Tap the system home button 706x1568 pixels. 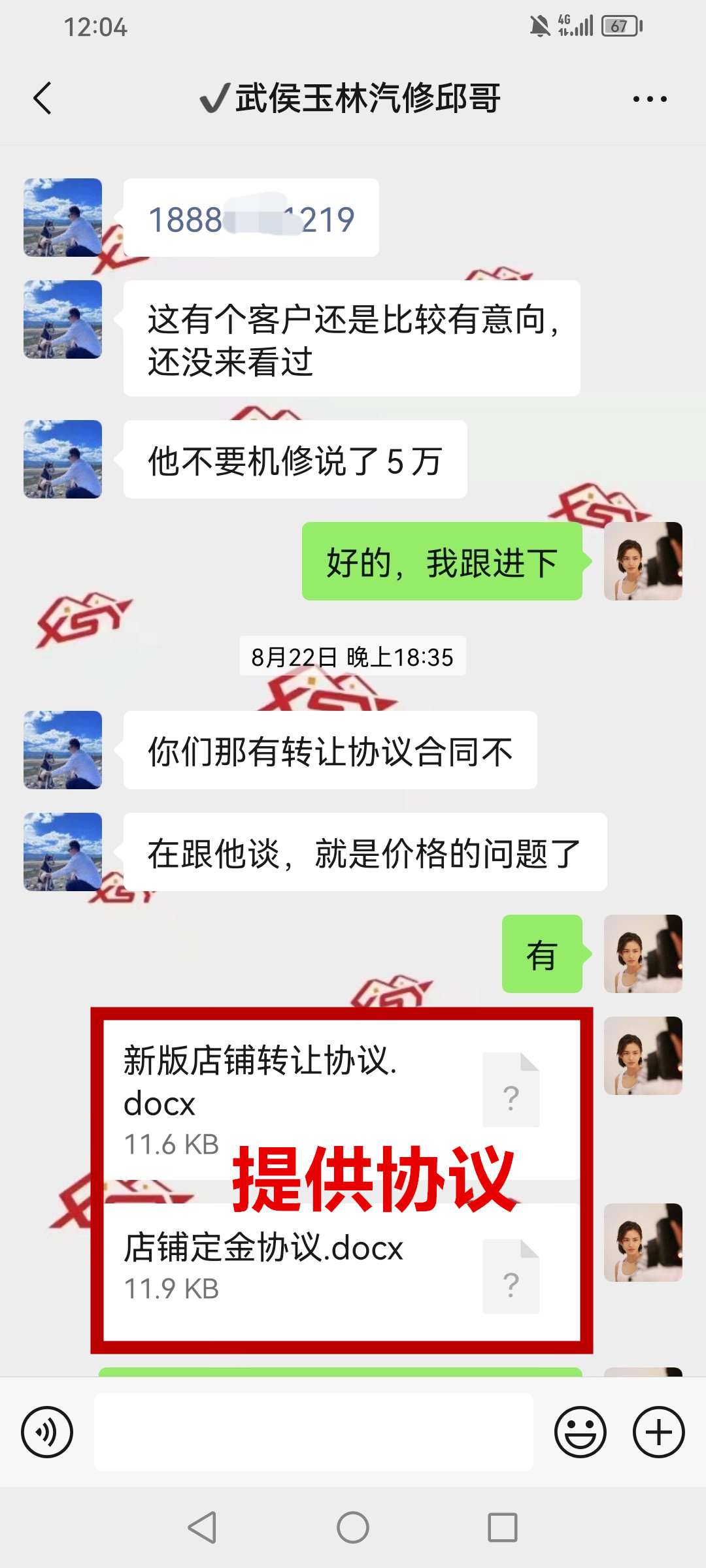pos(353,1527)
